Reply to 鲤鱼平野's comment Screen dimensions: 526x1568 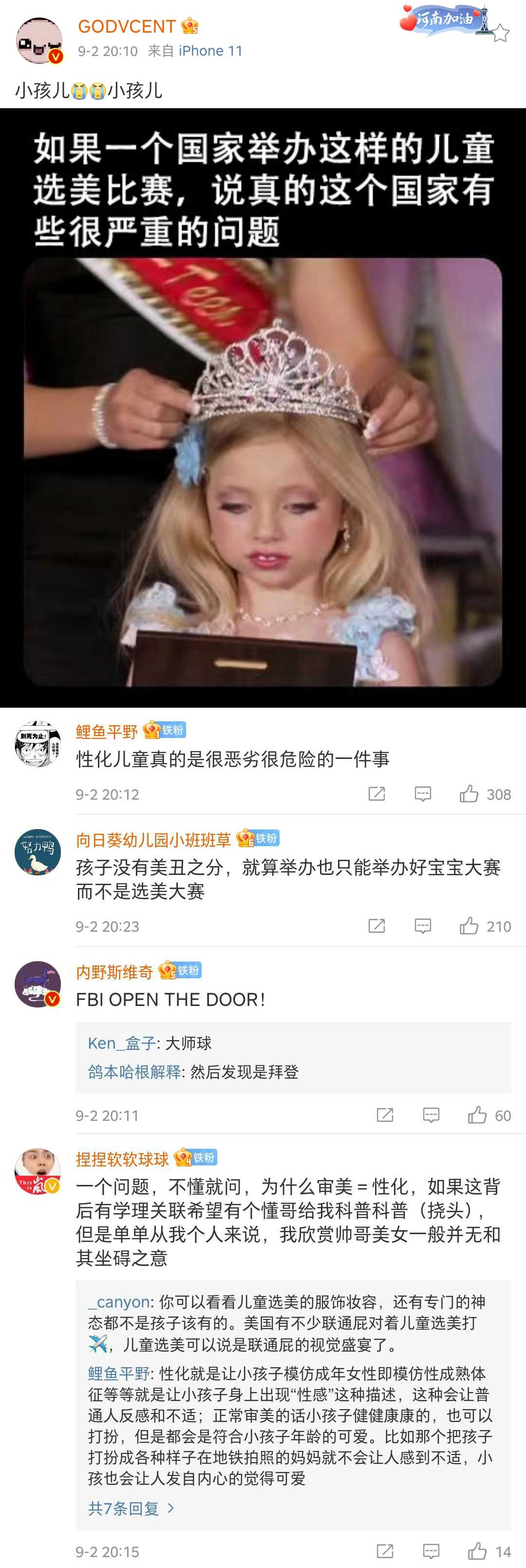point(423,794)
